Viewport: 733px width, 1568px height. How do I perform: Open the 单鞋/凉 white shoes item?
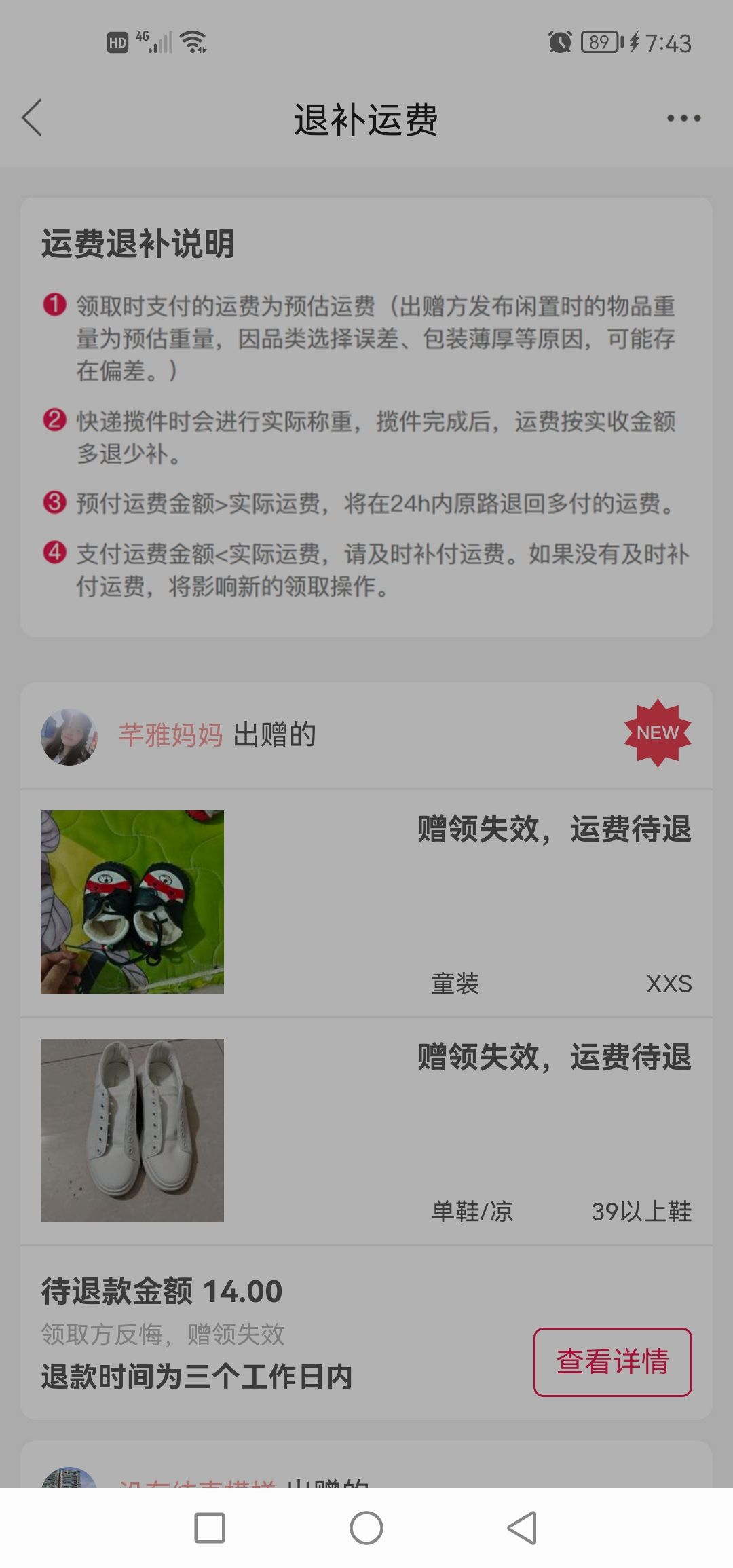(366, 1130)
